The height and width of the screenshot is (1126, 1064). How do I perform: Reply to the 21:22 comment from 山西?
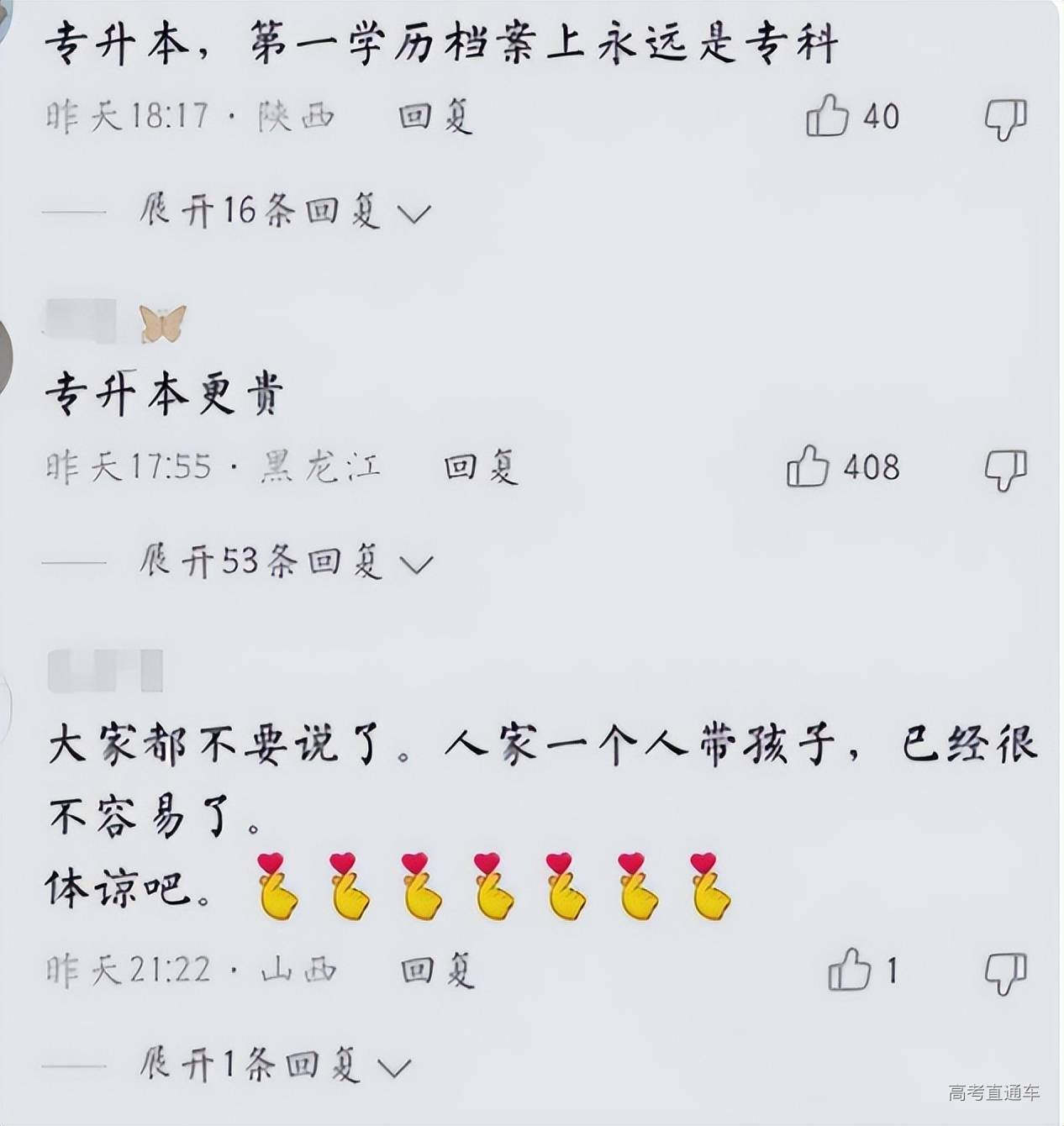pyautogui.click(x=437, y=971)
